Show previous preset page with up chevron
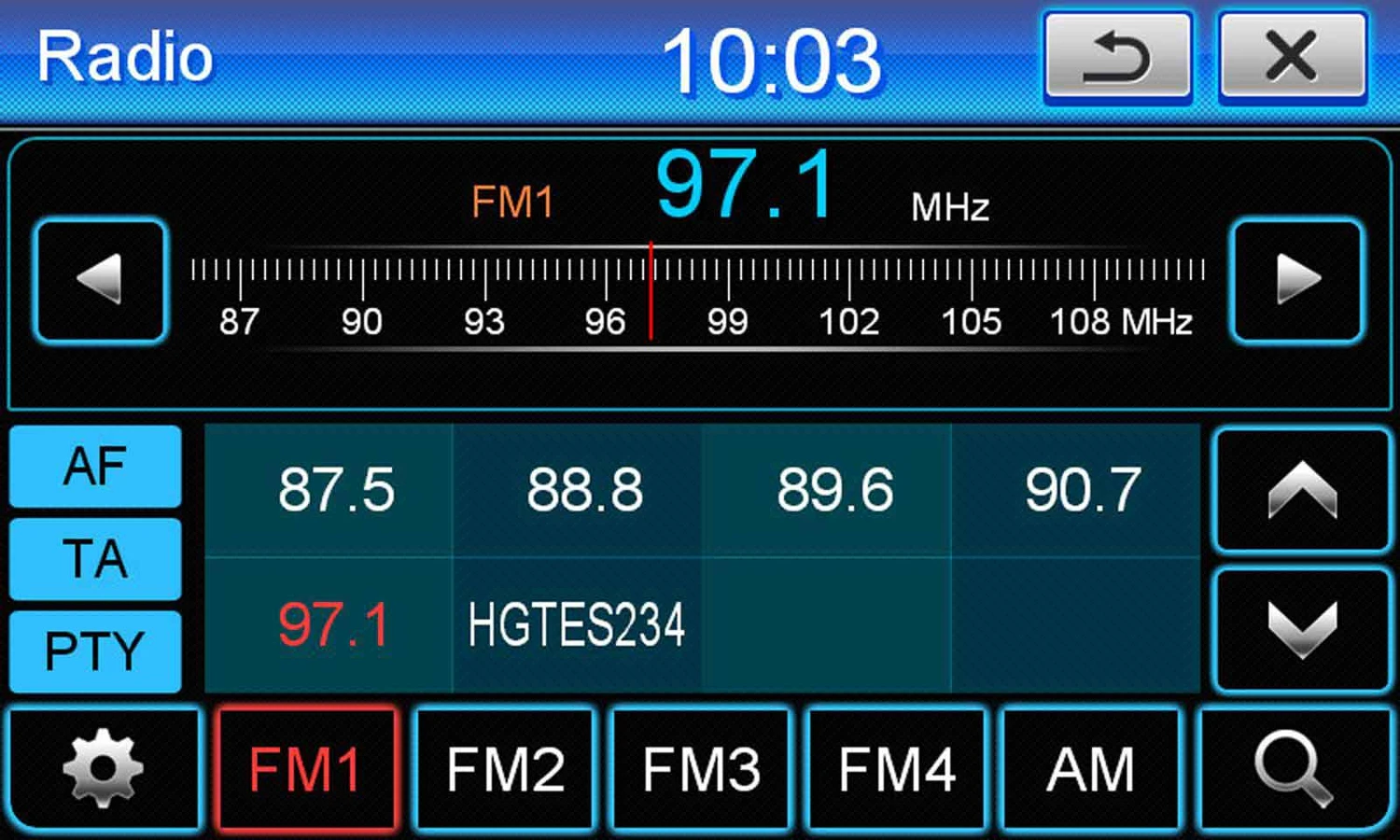Image resolution: width=1400 pixels, height=840 pixels. pos(1302,490)
